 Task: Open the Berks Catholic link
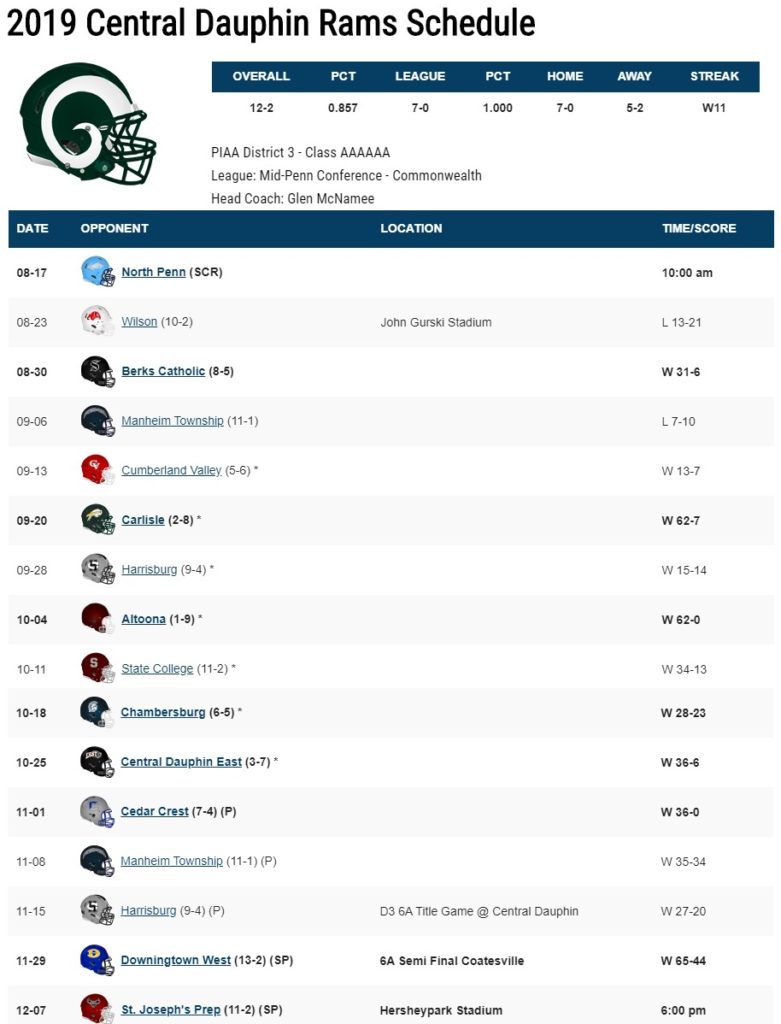tap(163, 371)
